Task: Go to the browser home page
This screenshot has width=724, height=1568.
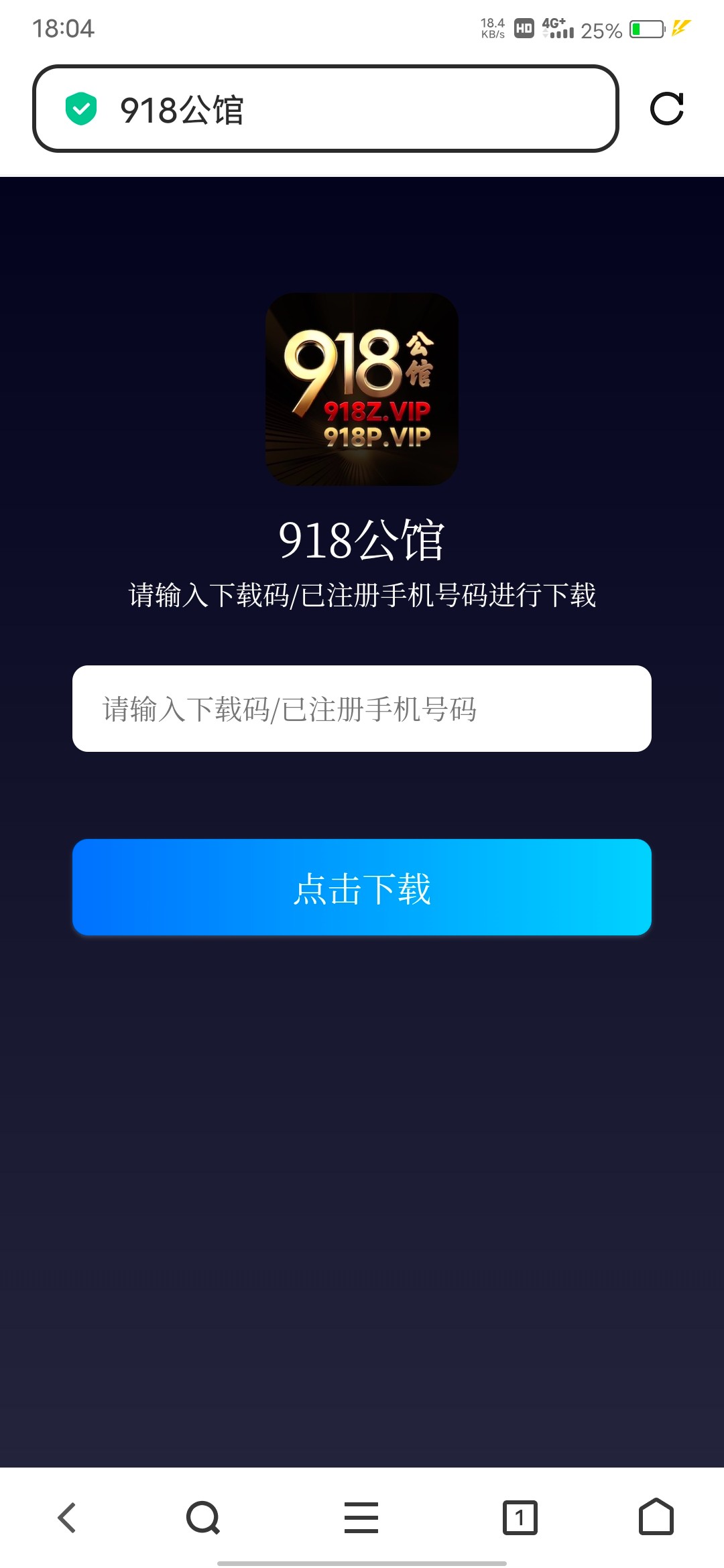Action: 656,1517
